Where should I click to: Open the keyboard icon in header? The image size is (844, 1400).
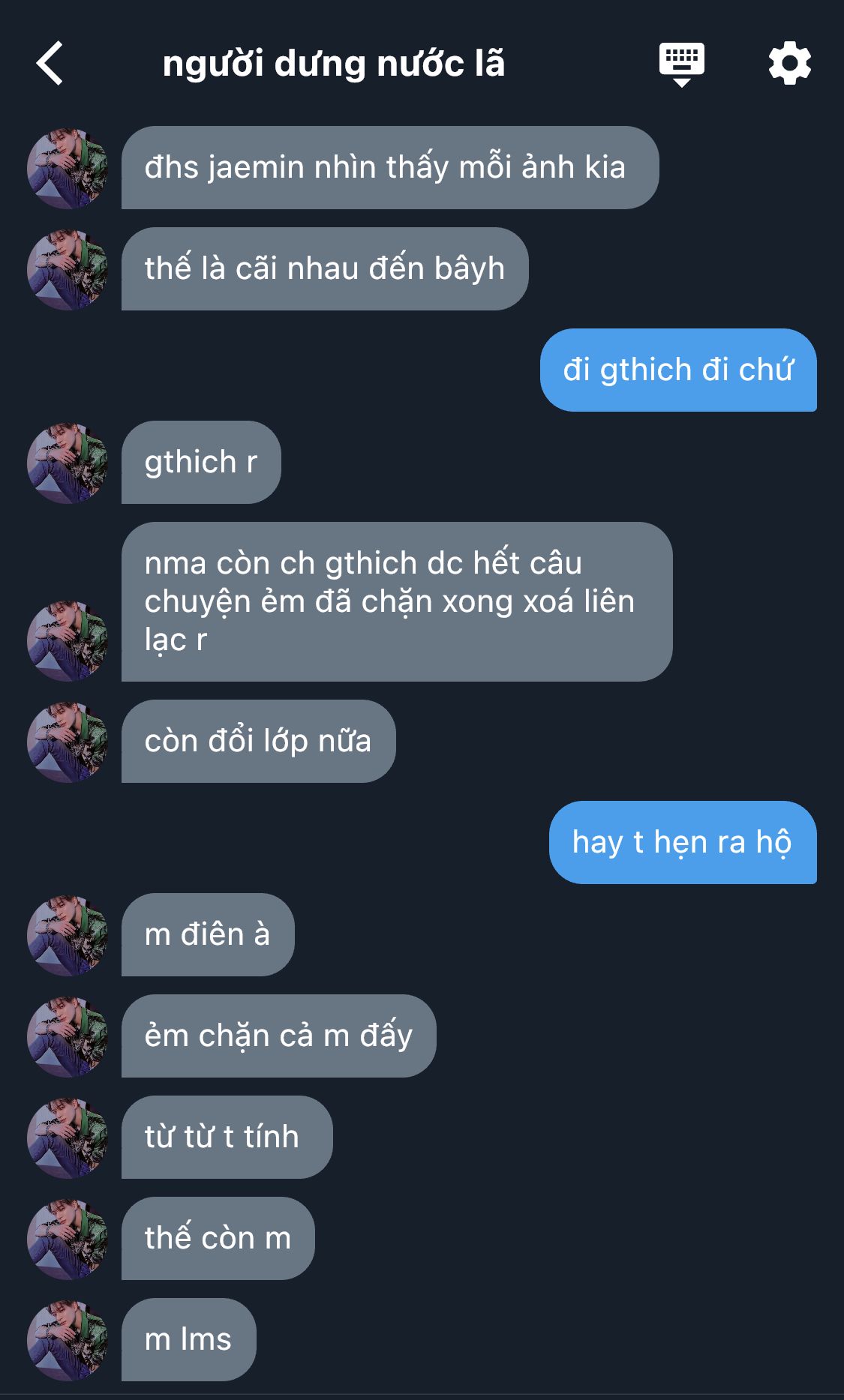pos(681,65)
